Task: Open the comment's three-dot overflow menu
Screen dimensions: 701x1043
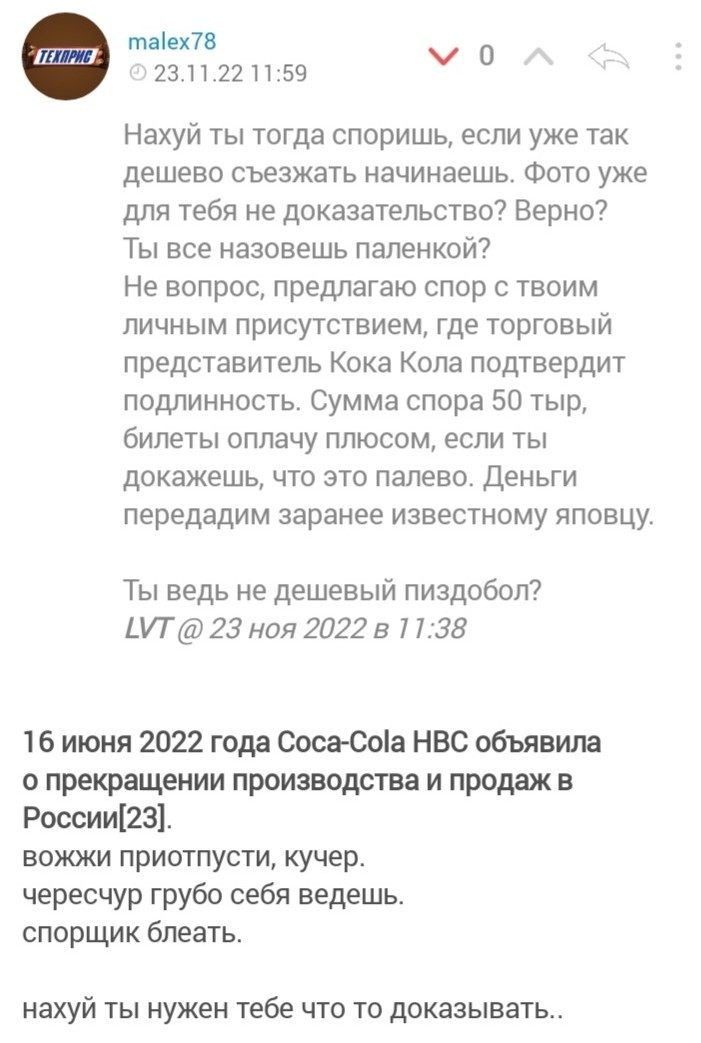Action: [x=678, y=57]
